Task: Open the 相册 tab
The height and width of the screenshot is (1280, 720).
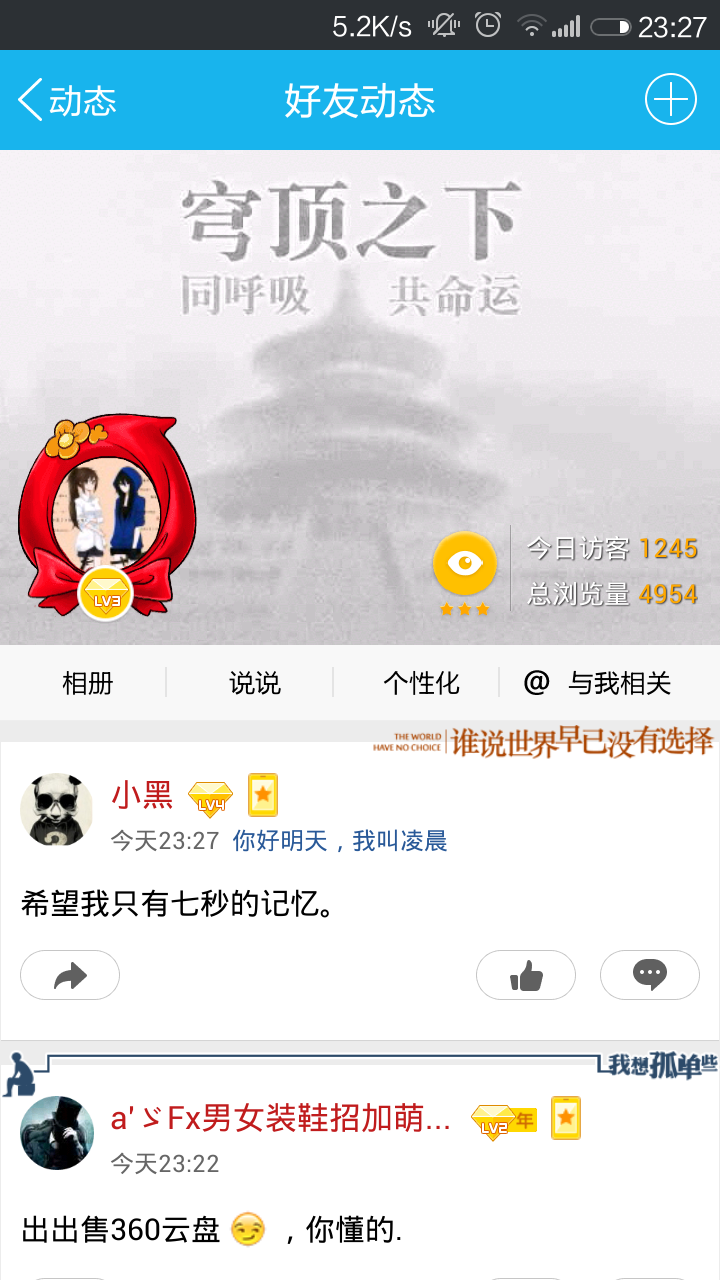Action: tap(87, 683)
